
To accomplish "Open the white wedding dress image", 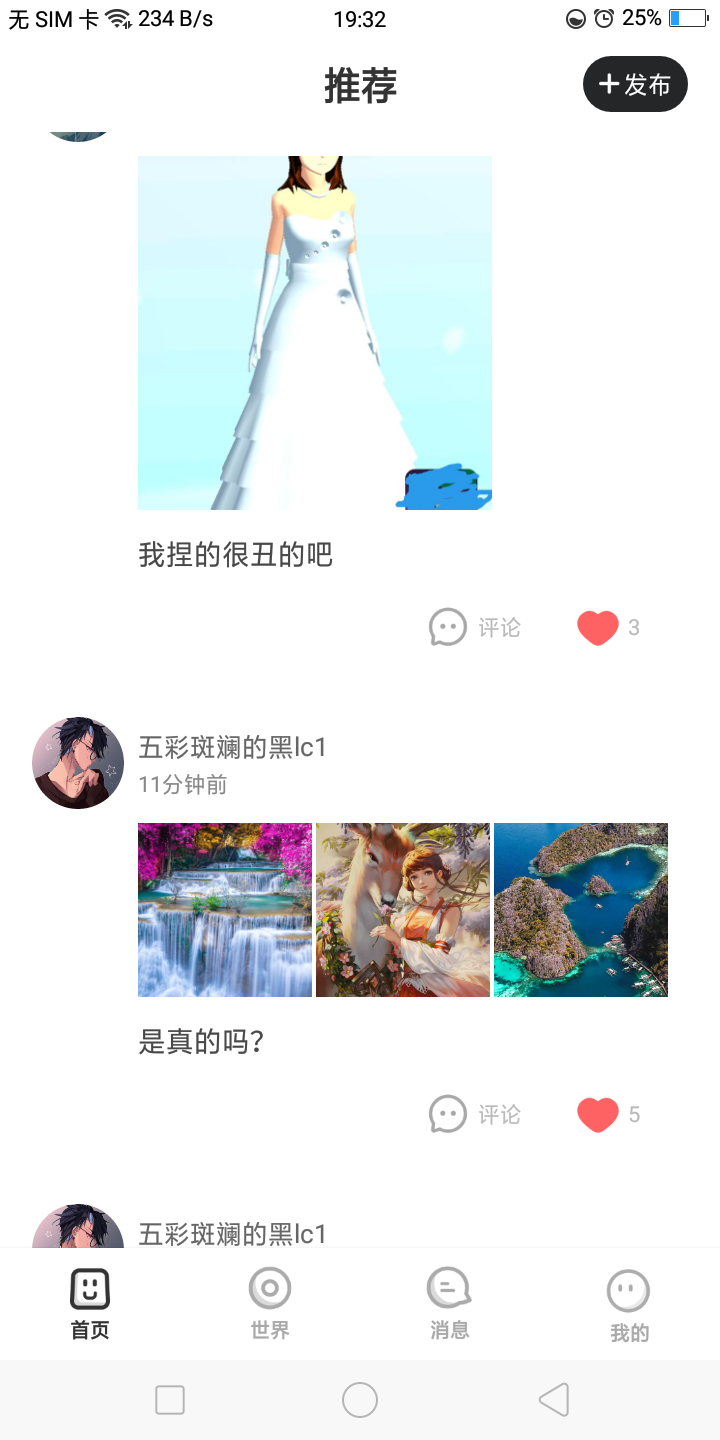I will (x=314, y=332).
